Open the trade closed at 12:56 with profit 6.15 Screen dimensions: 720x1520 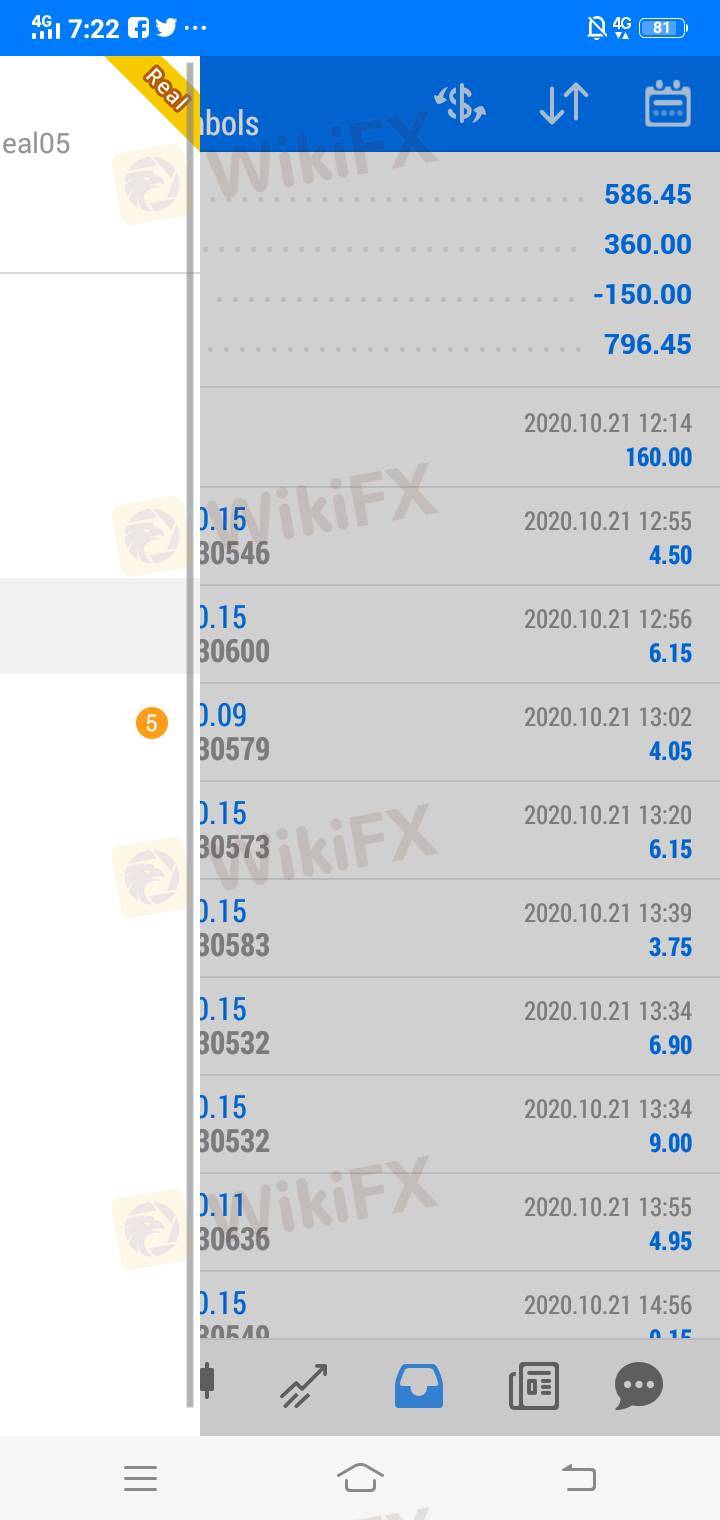(x=460, y=635)
